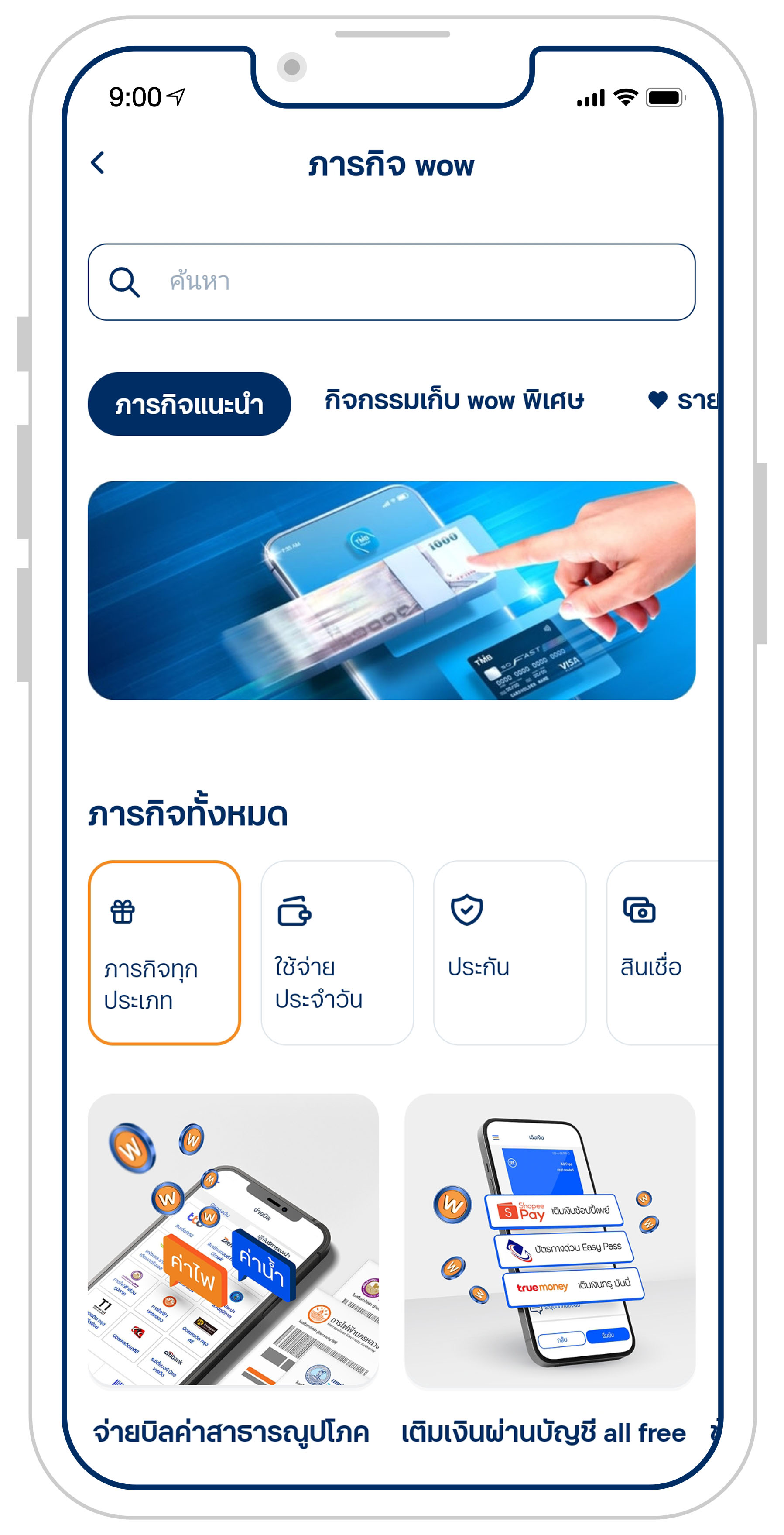Viewport: 784px width, 1535px height.
Task: Switch to กิจกรรมเก็บ wow พิเศษ tab
Action: pyautogui.click(x=454, y=400)
